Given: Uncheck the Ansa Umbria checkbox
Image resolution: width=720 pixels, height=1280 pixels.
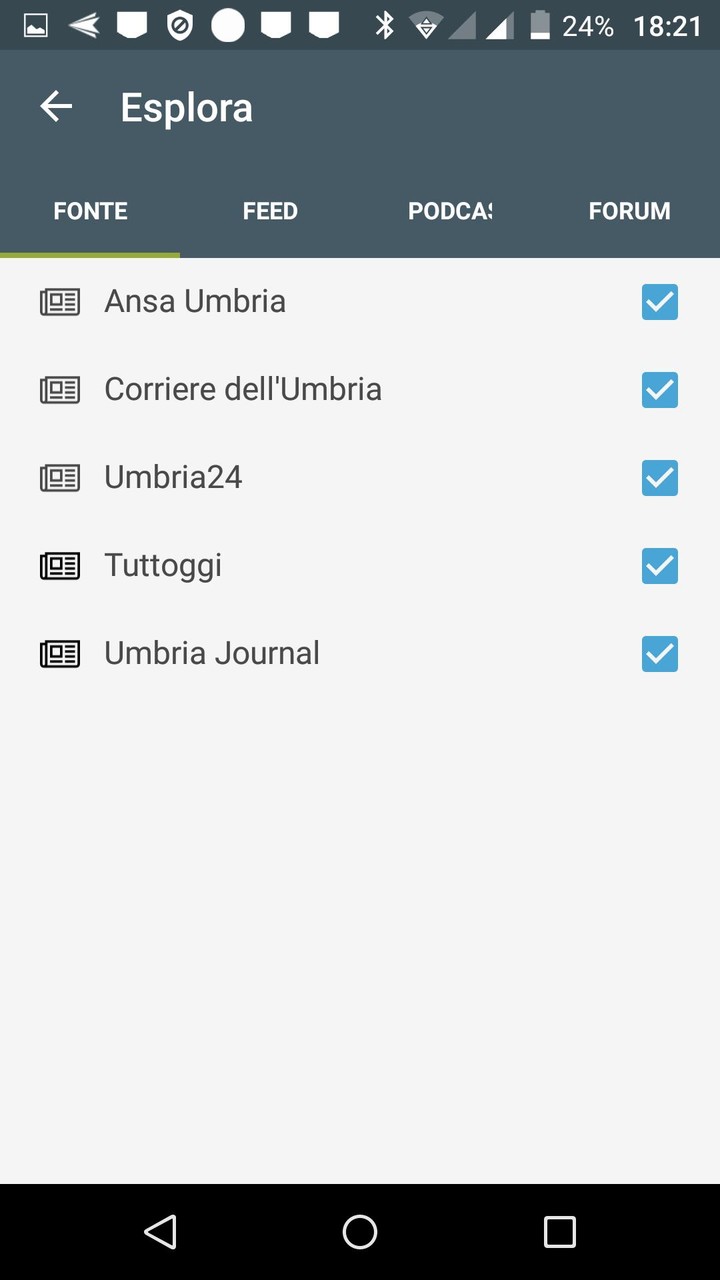Looking at the screenshot, I should click(x=659, y=301).
